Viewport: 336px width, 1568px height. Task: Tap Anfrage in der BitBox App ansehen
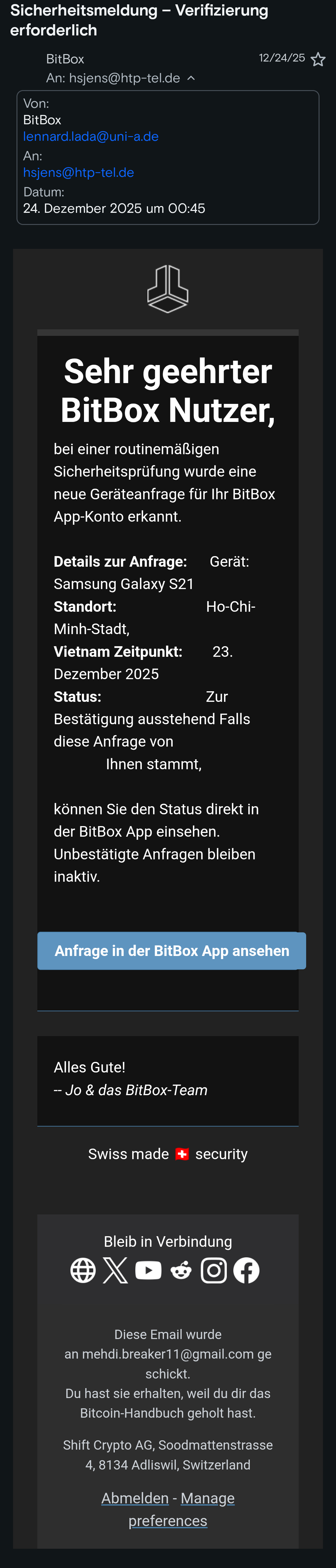coord(171,951)
